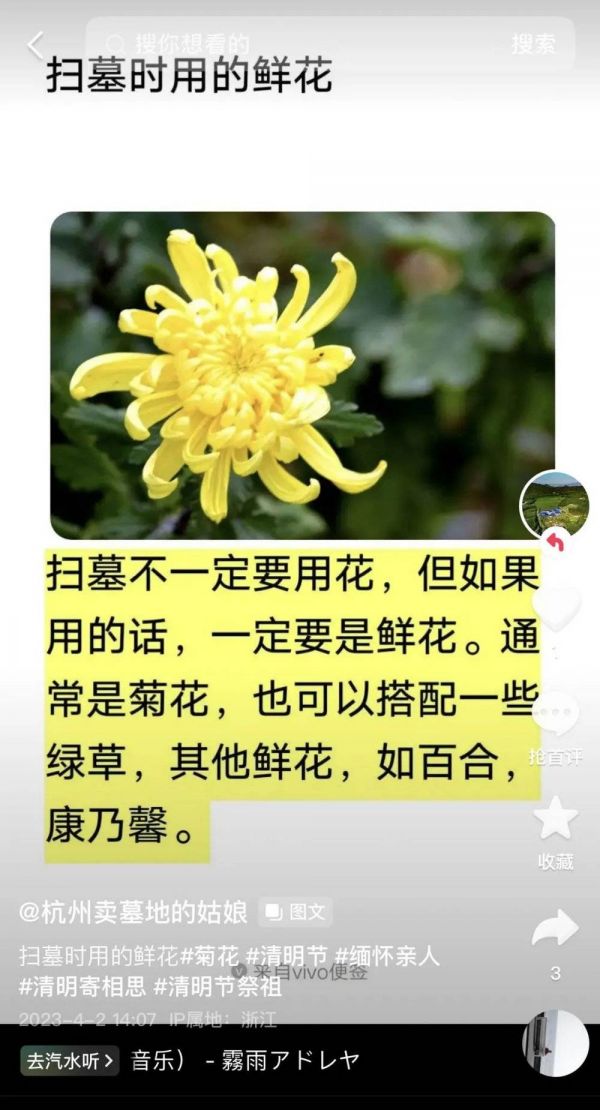
Task: Tap the 去汽水听 button
Action: point(70,1060)
